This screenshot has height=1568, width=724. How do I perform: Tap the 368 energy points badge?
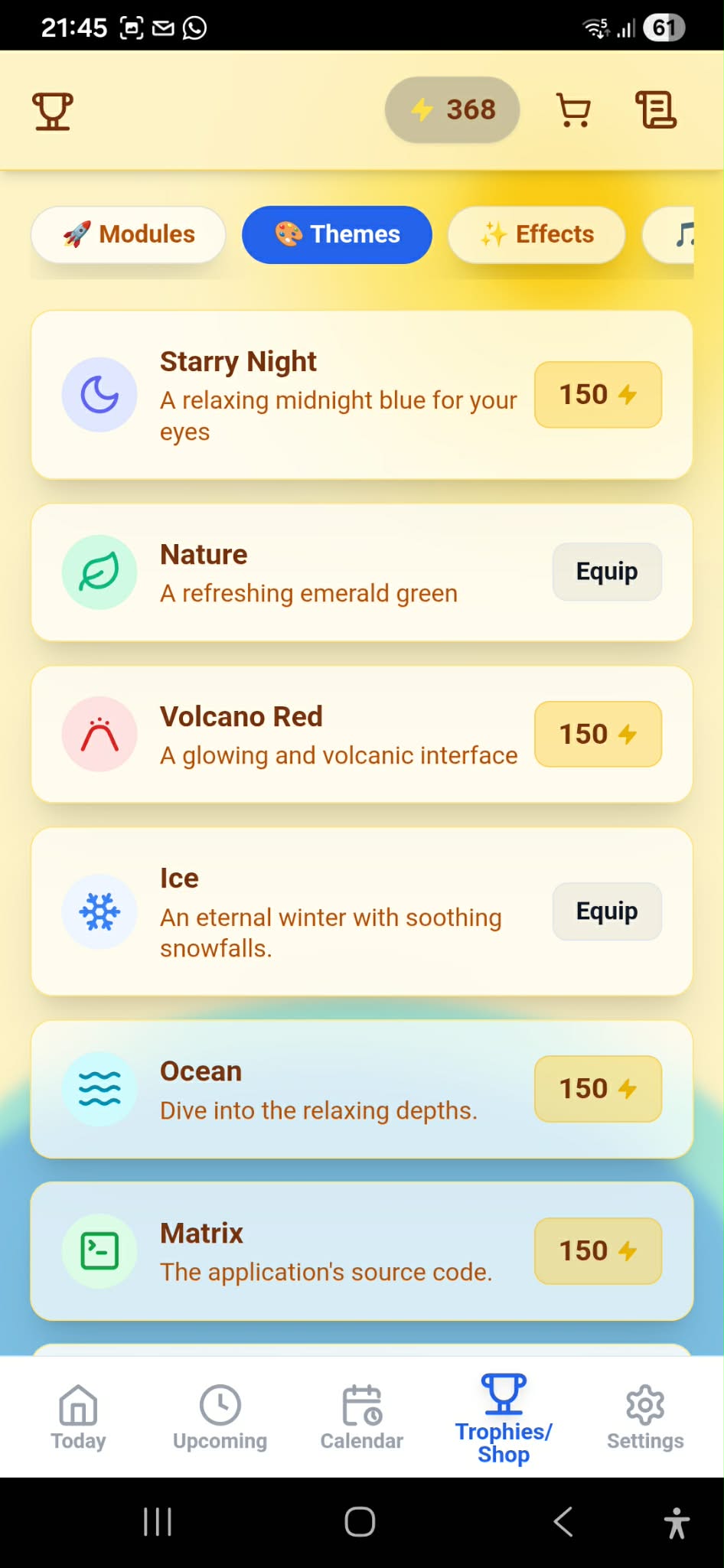point(452,109)
